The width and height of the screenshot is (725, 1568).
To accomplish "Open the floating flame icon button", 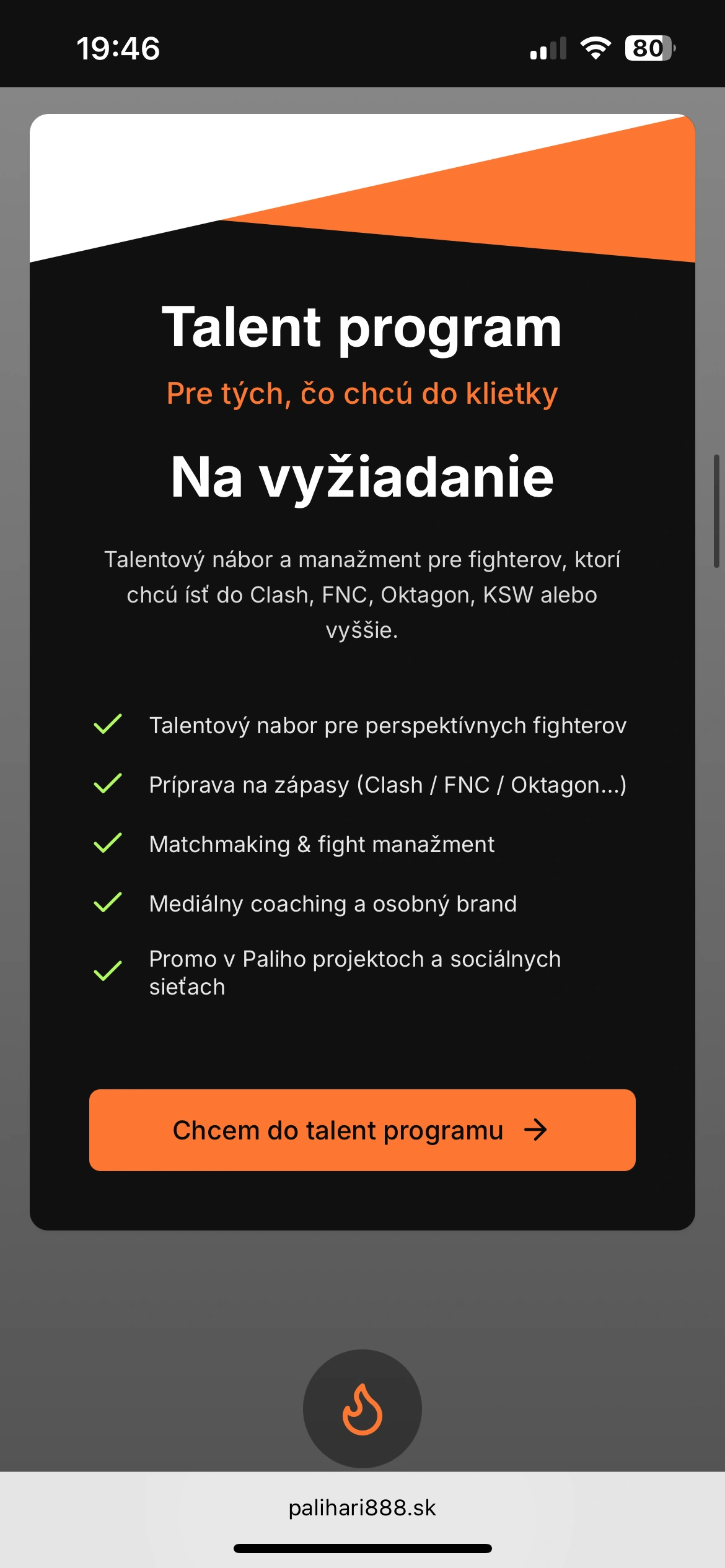I will coord(362,1409).
